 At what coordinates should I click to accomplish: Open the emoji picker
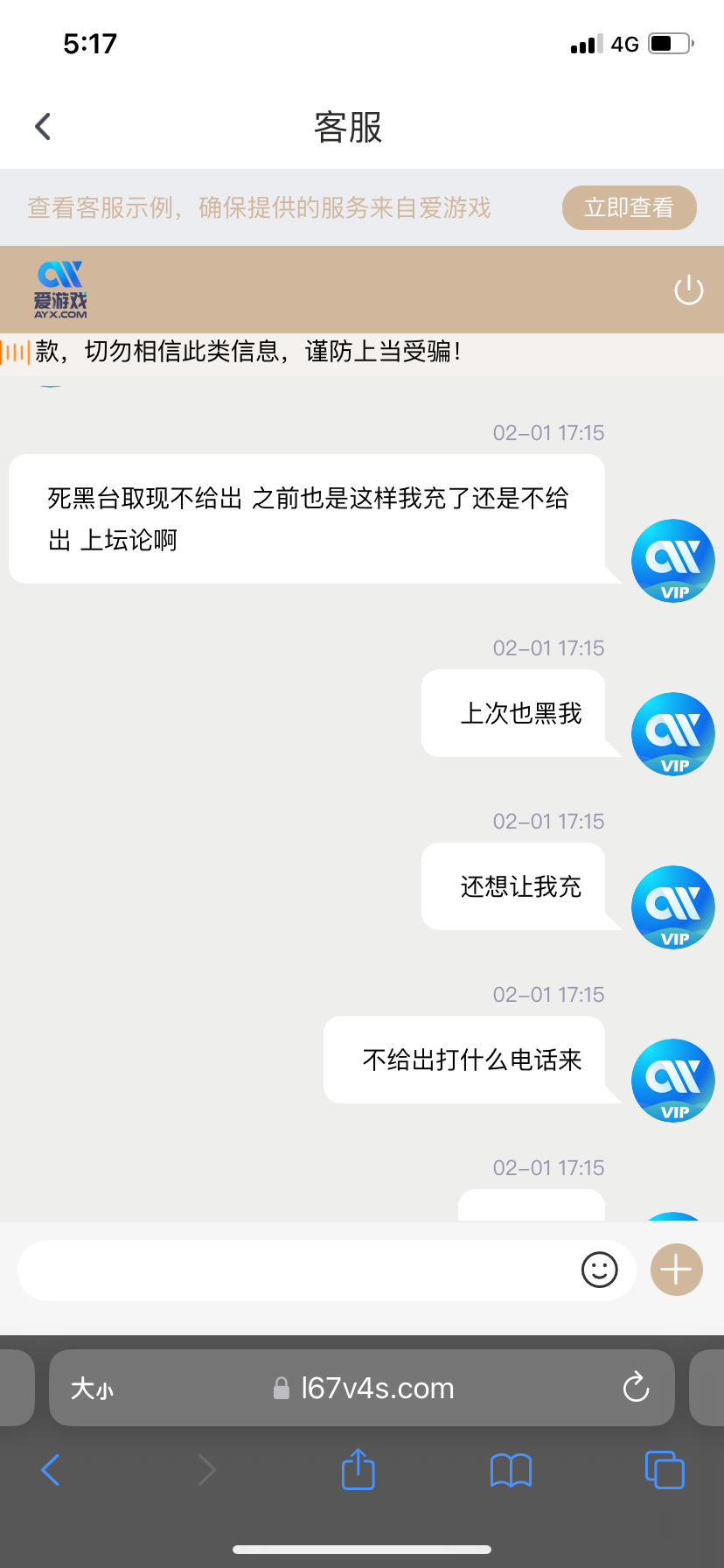tap(599, 1270)
